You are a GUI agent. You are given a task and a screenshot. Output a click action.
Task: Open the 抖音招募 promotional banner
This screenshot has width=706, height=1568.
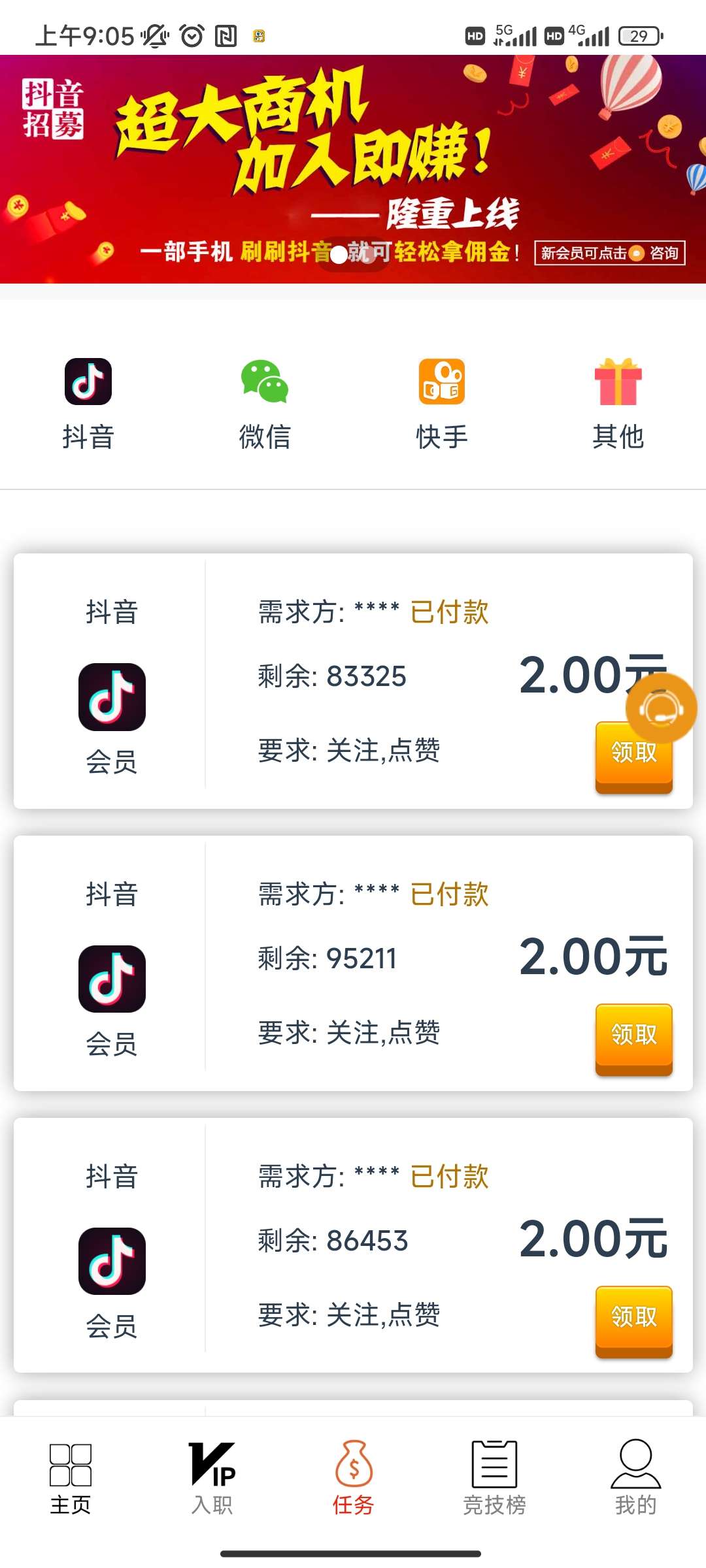point(353,169)
